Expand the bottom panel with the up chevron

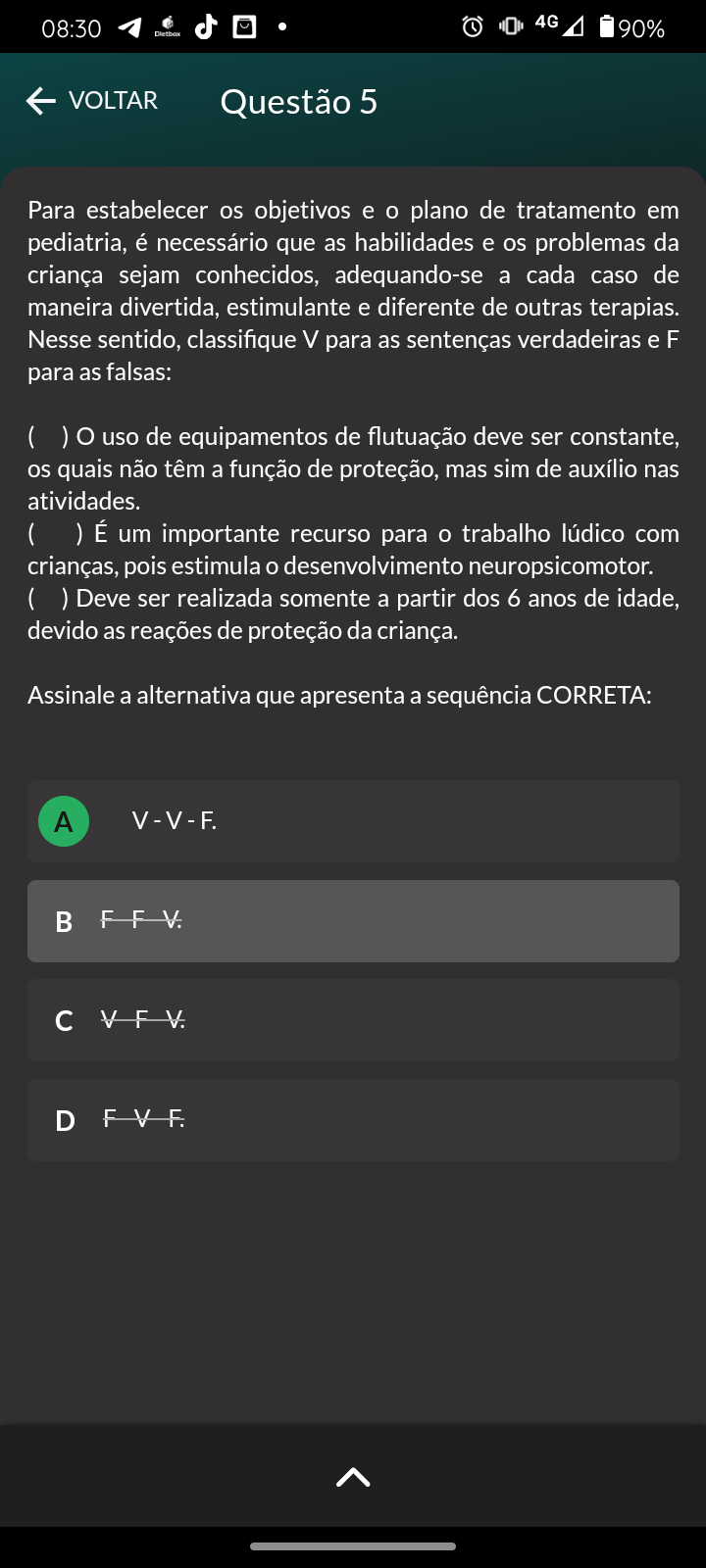(x=353, y=1477)
